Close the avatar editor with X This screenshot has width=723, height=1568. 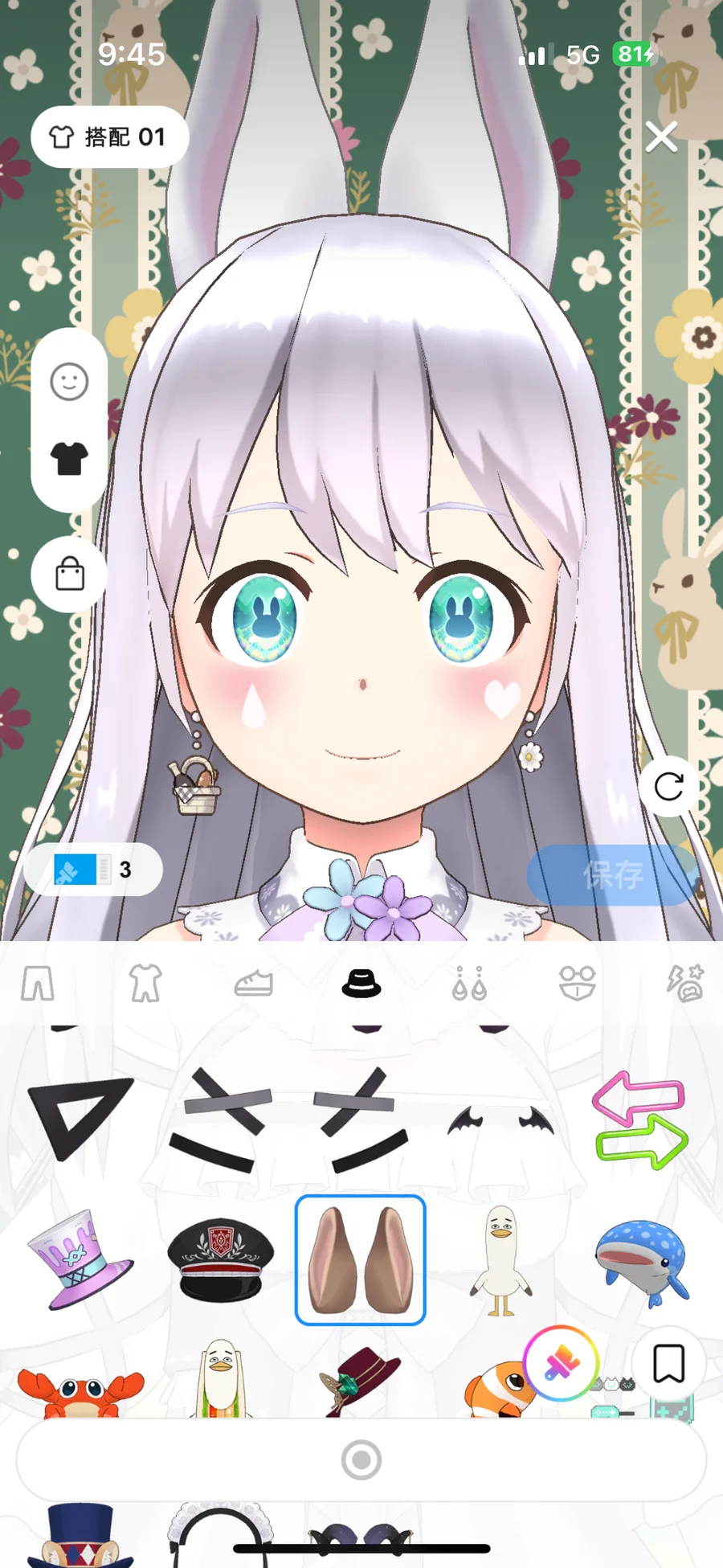point(661,137)
